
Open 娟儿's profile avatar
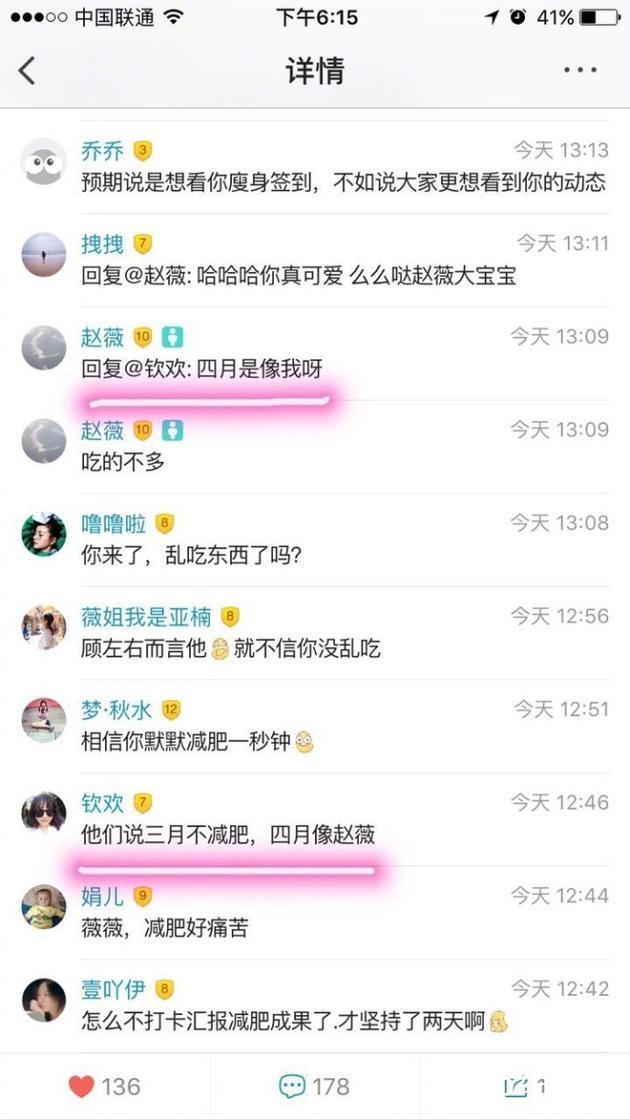[x=44, y=906]
